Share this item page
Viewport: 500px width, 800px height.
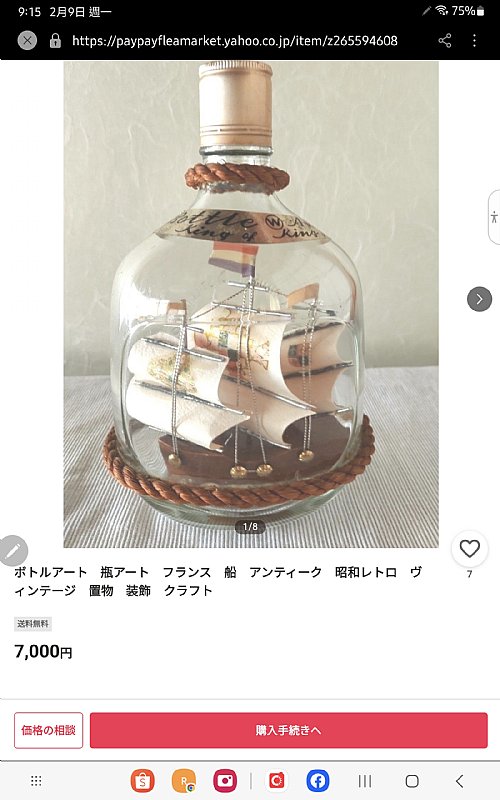tap(445, 41)
